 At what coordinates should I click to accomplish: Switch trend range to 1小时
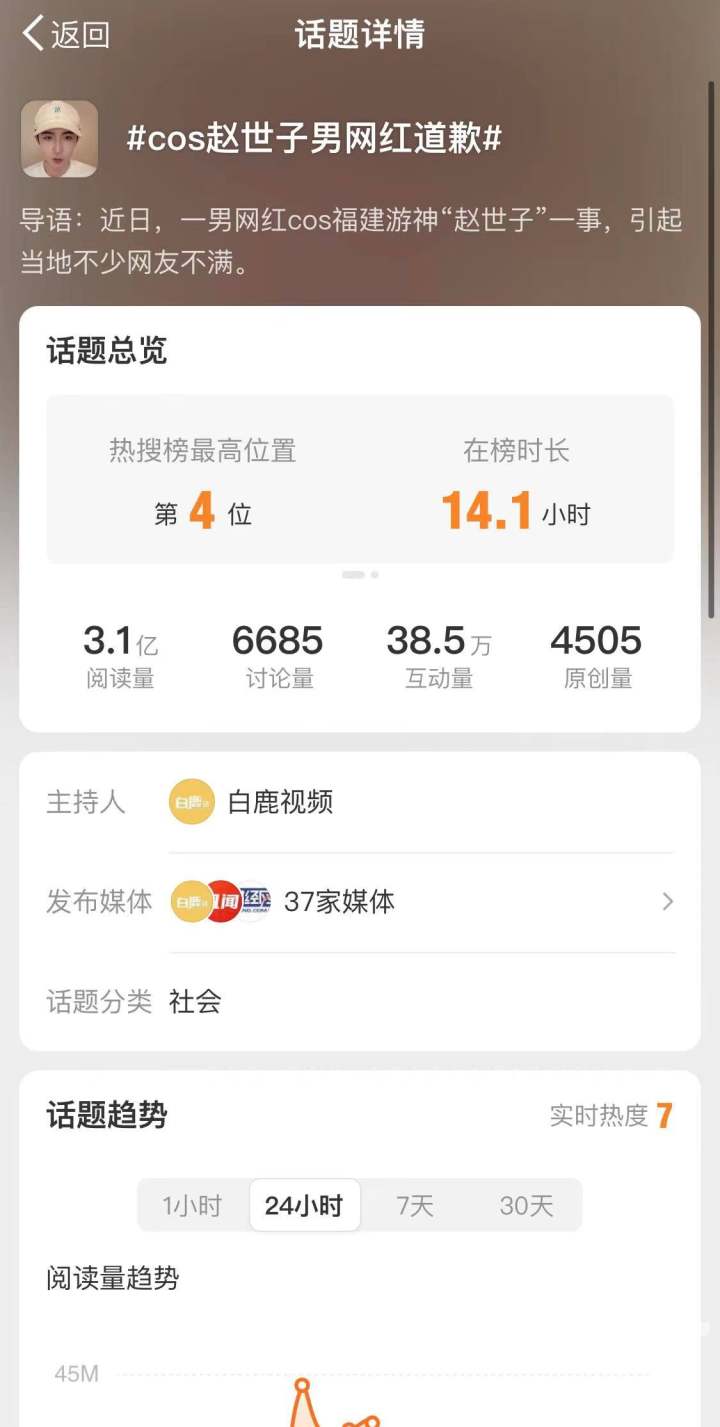192,1206
